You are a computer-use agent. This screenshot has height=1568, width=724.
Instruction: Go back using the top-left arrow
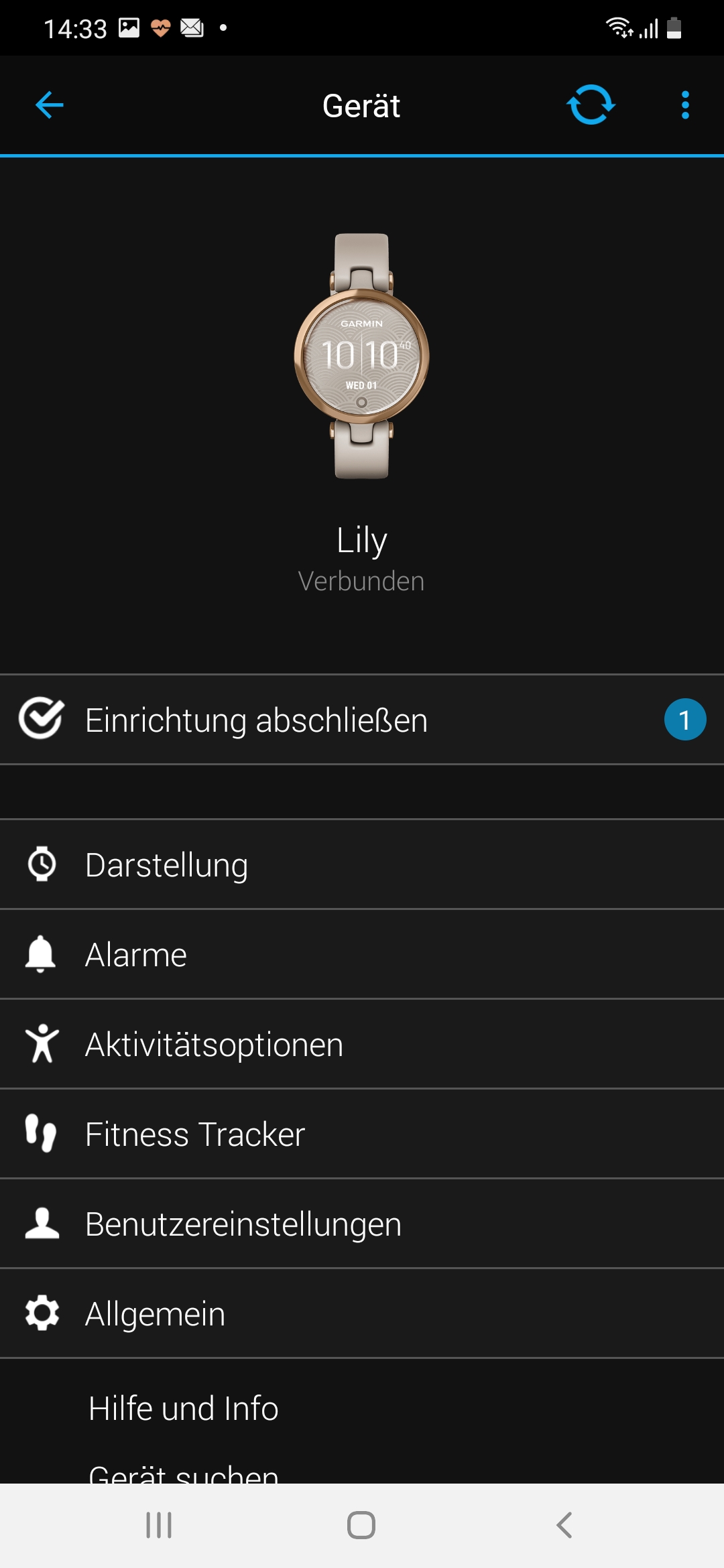pos(50,105)
